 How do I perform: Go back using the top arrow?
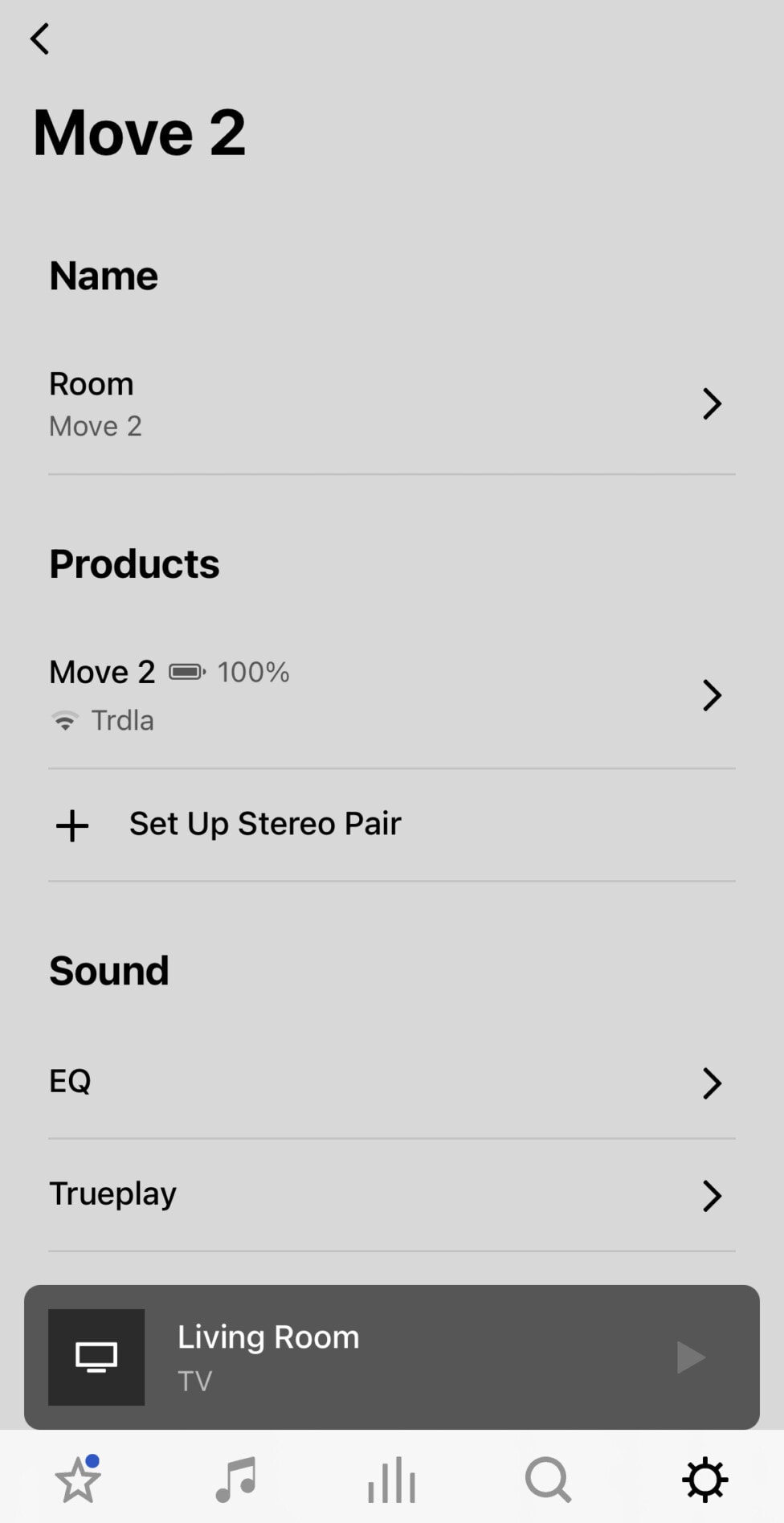click(39, 39)
